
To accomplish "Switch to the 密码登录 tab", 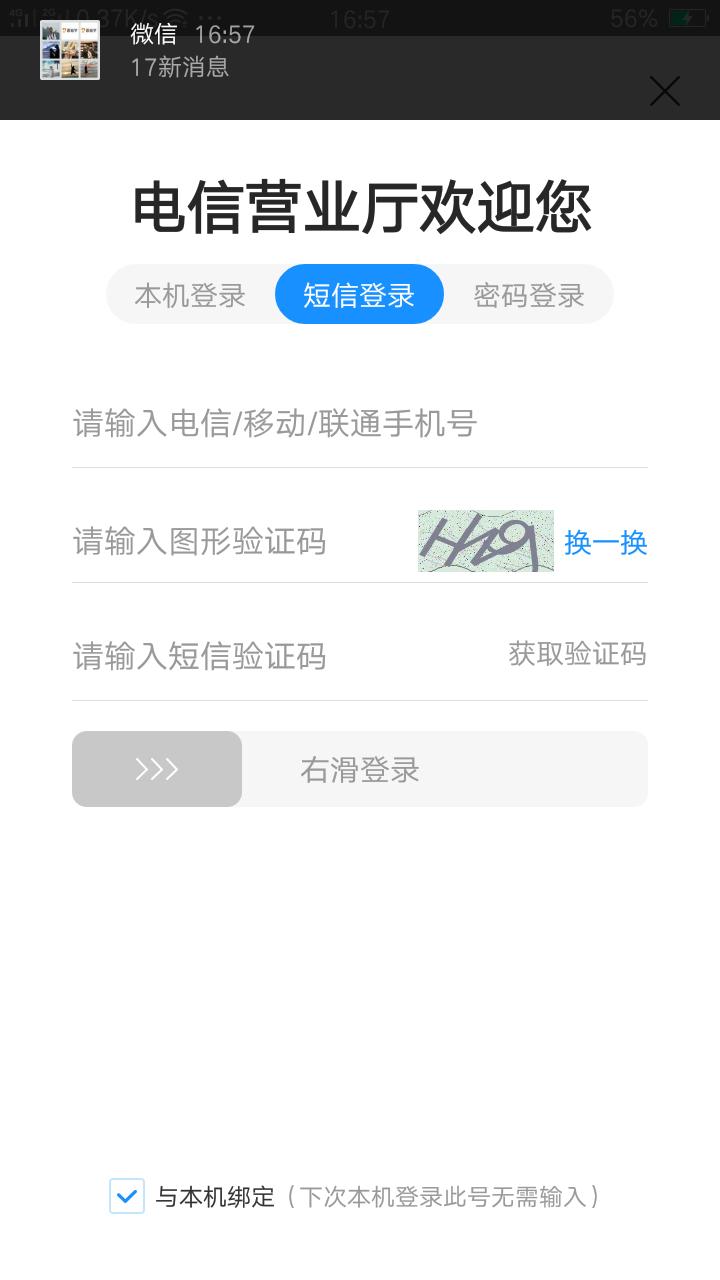I will [528, 294].
